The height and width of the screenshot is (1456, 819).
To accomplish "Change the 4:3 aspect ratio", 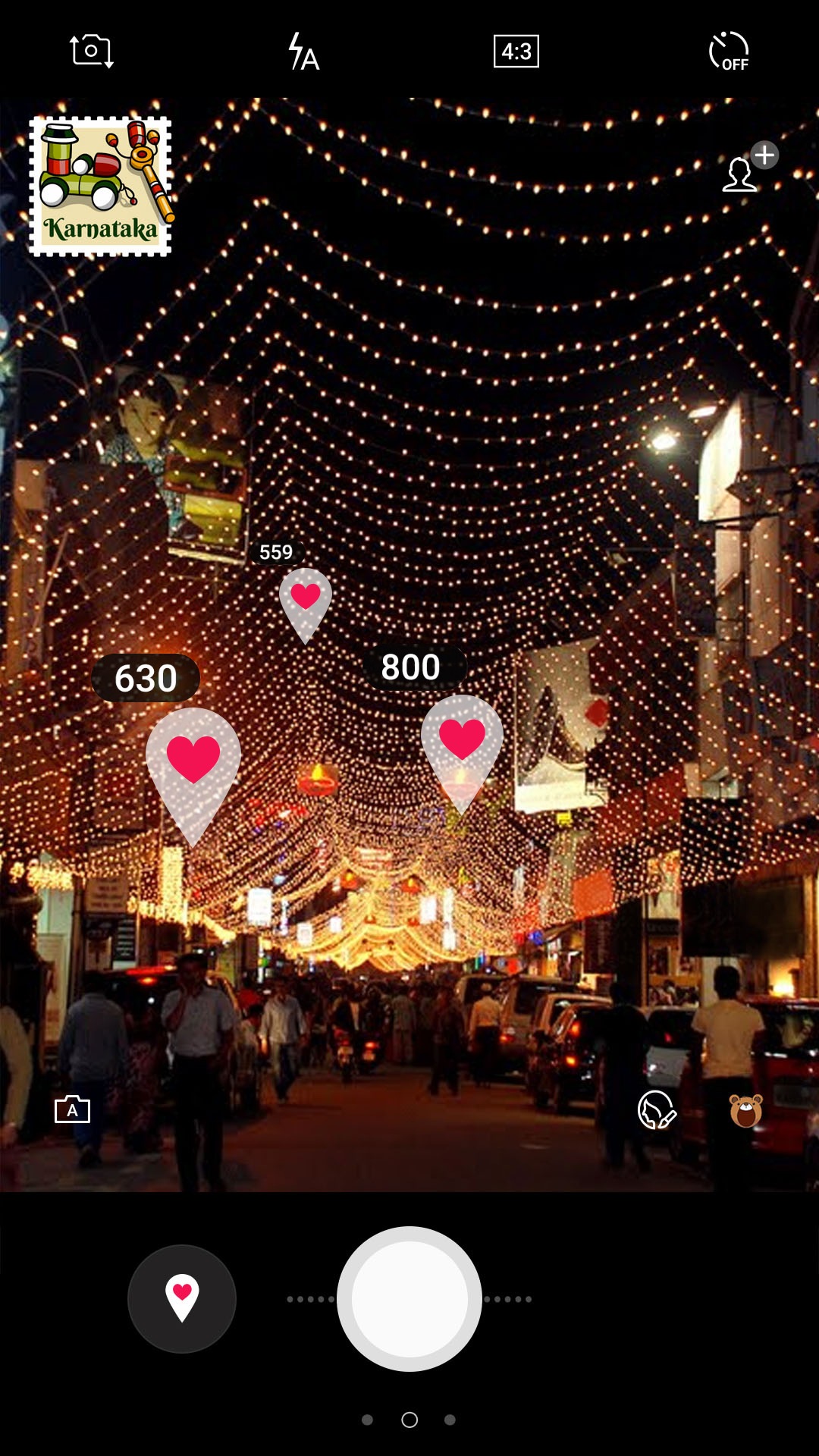I will pyautogui.click(x=516, y=52).
